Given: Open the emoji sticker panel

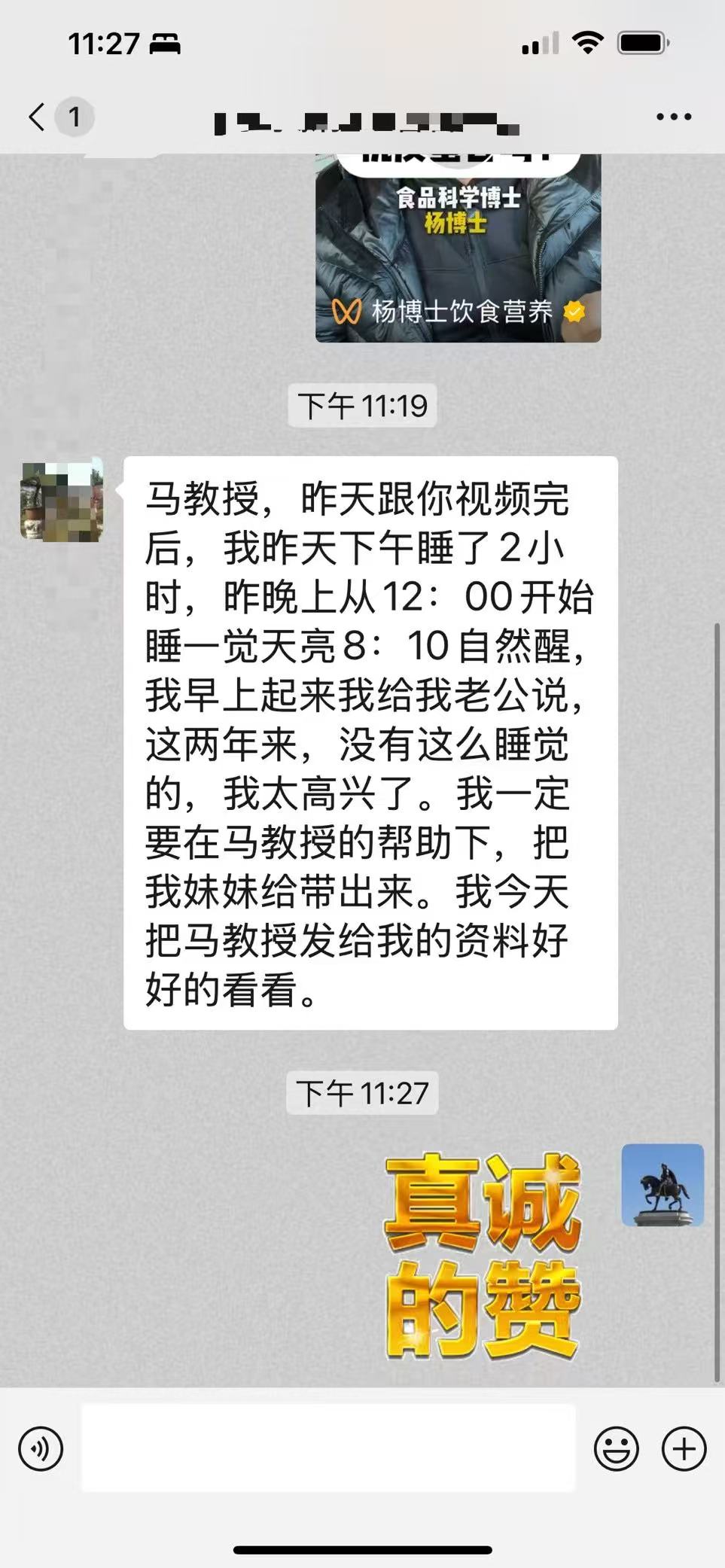Looking at the screenshot, I should point(616,1448).
